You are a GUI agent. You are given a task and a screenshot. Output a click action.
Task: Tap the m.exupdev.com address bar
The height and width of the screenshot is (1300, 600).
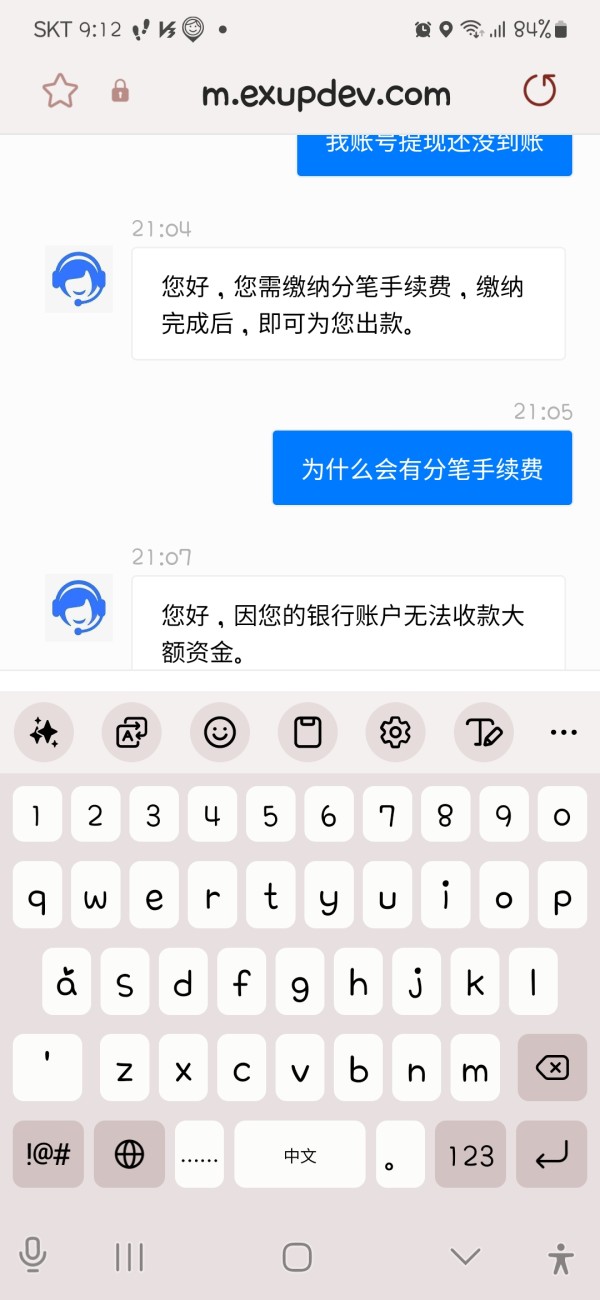click(x=326, y=94)
